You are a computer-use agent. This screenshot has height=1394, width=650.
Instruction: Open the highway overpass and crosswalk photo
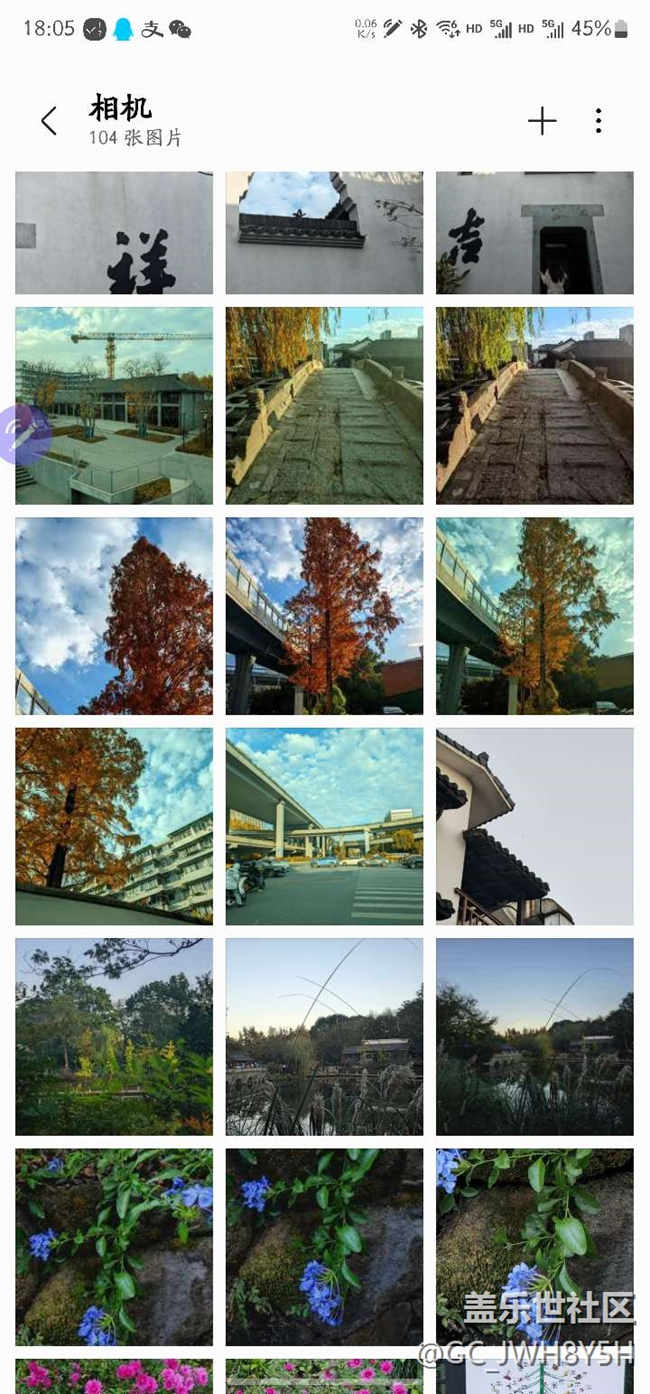[x=324, y=825]
